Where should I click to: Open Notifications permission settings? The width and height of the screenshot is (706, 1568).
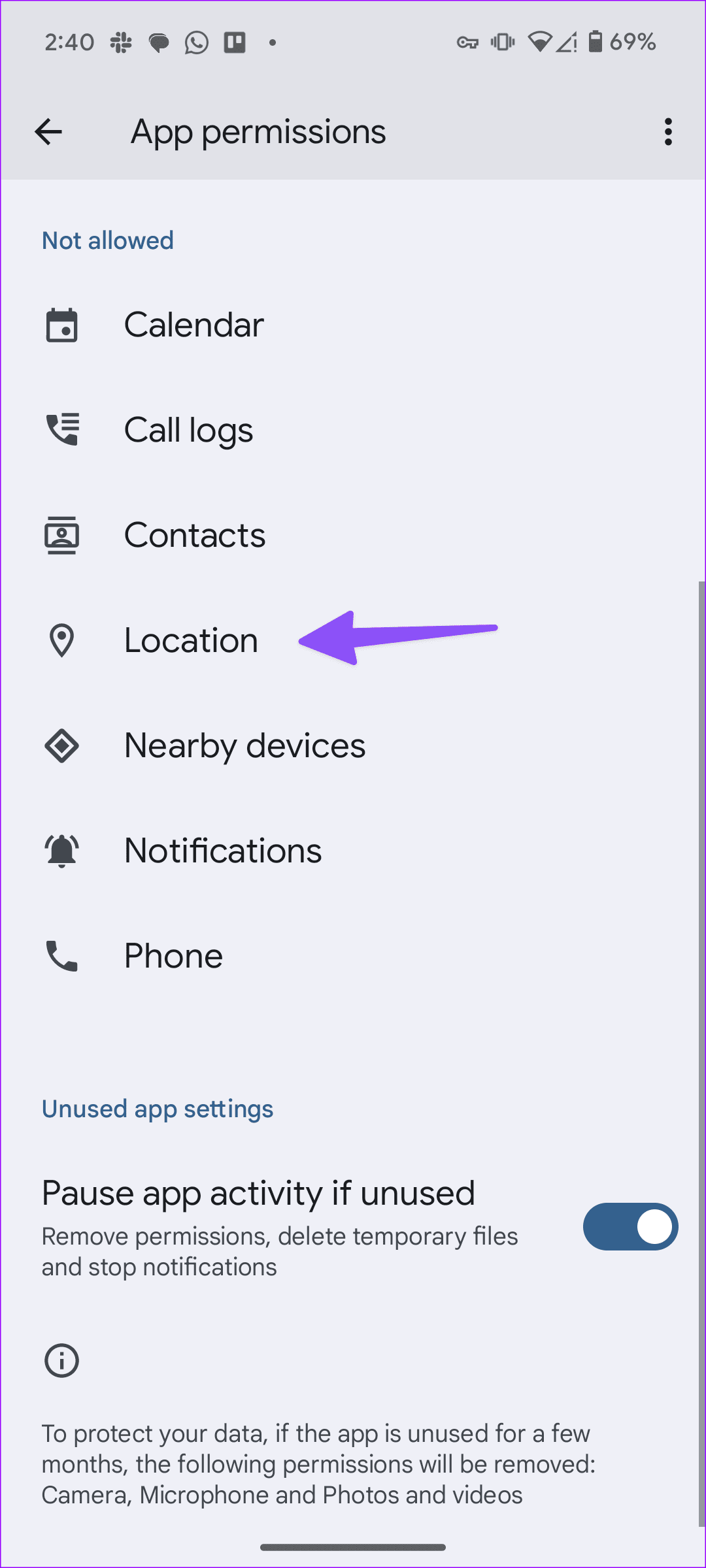tap(223, 851)
